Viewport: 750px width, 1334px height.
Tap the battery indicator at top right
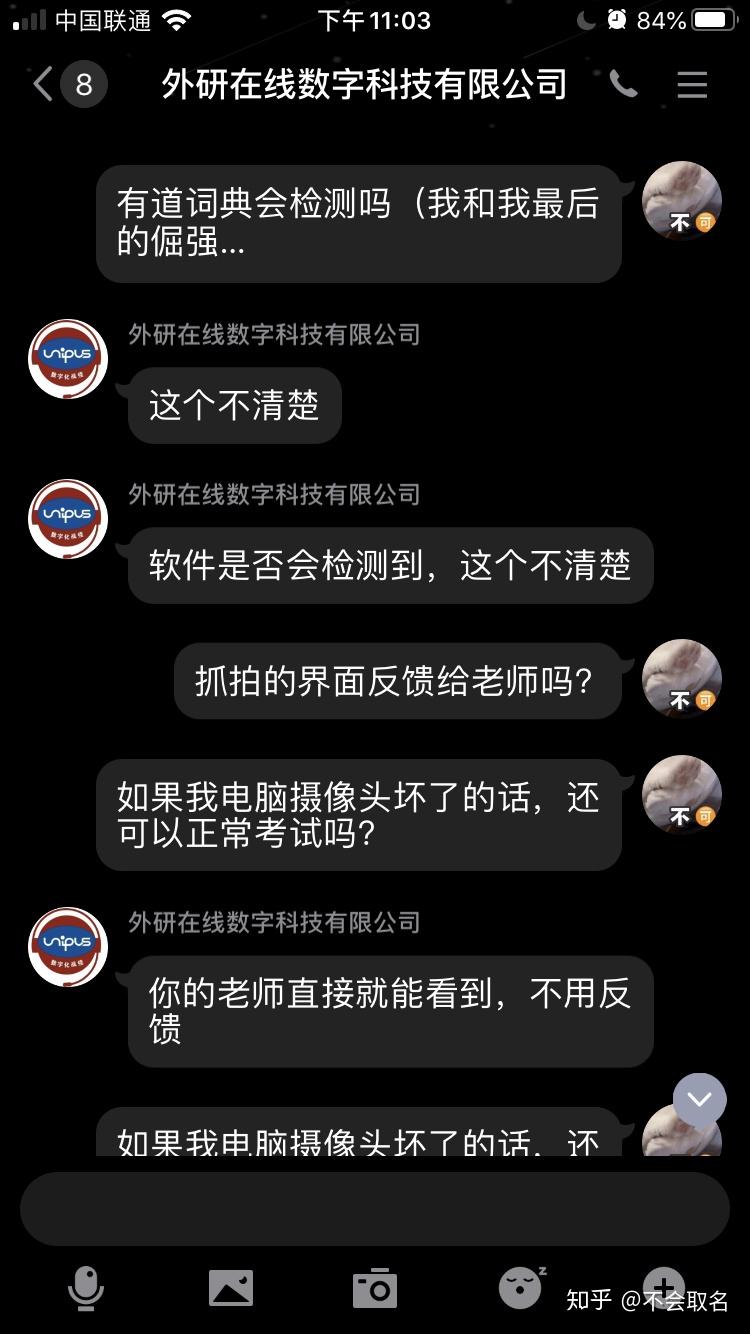tap(712, 18)
